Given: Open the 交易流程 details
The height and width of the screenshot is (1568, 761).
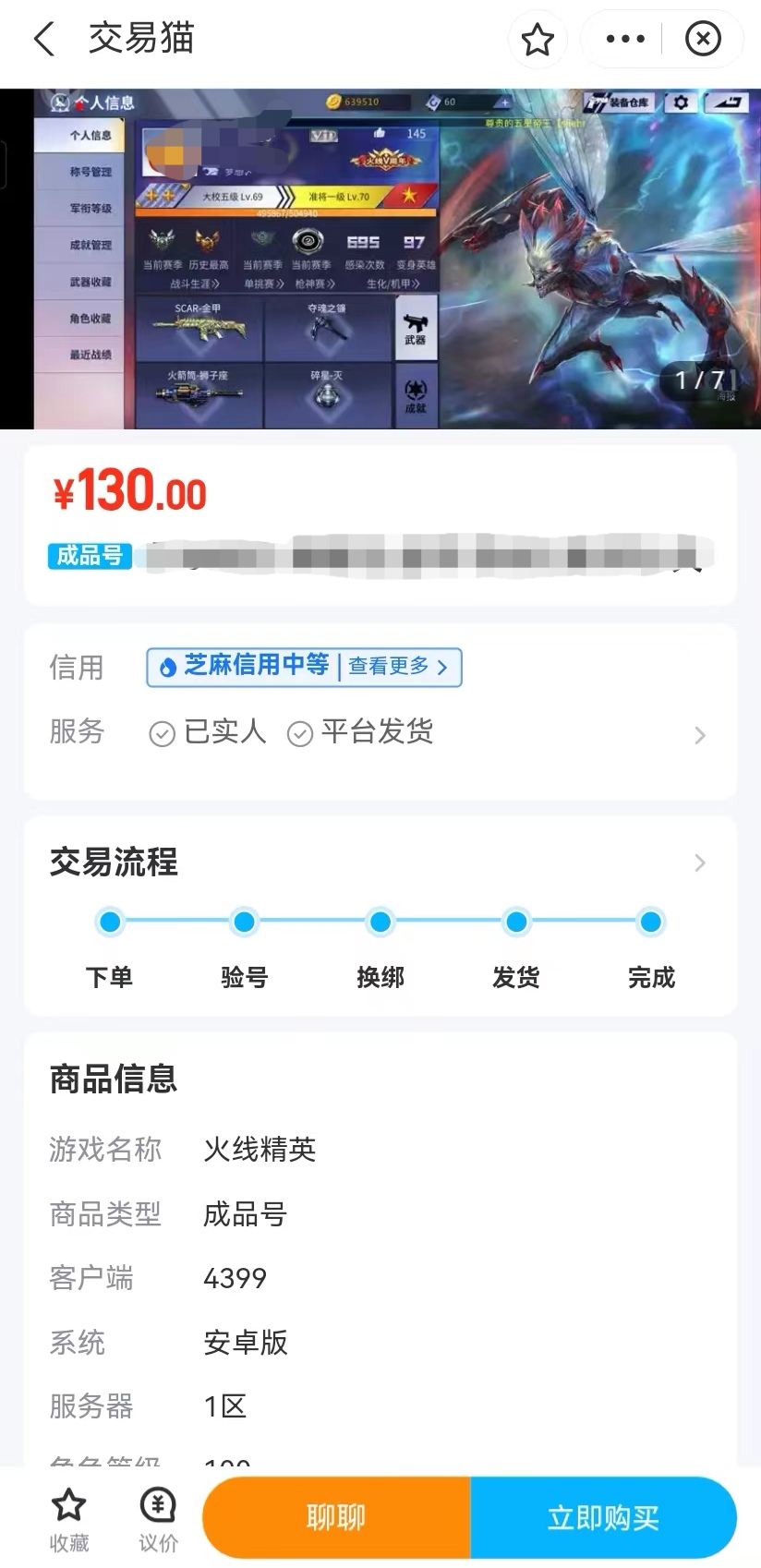Looking at the screenshot, I should coord(699,862).
